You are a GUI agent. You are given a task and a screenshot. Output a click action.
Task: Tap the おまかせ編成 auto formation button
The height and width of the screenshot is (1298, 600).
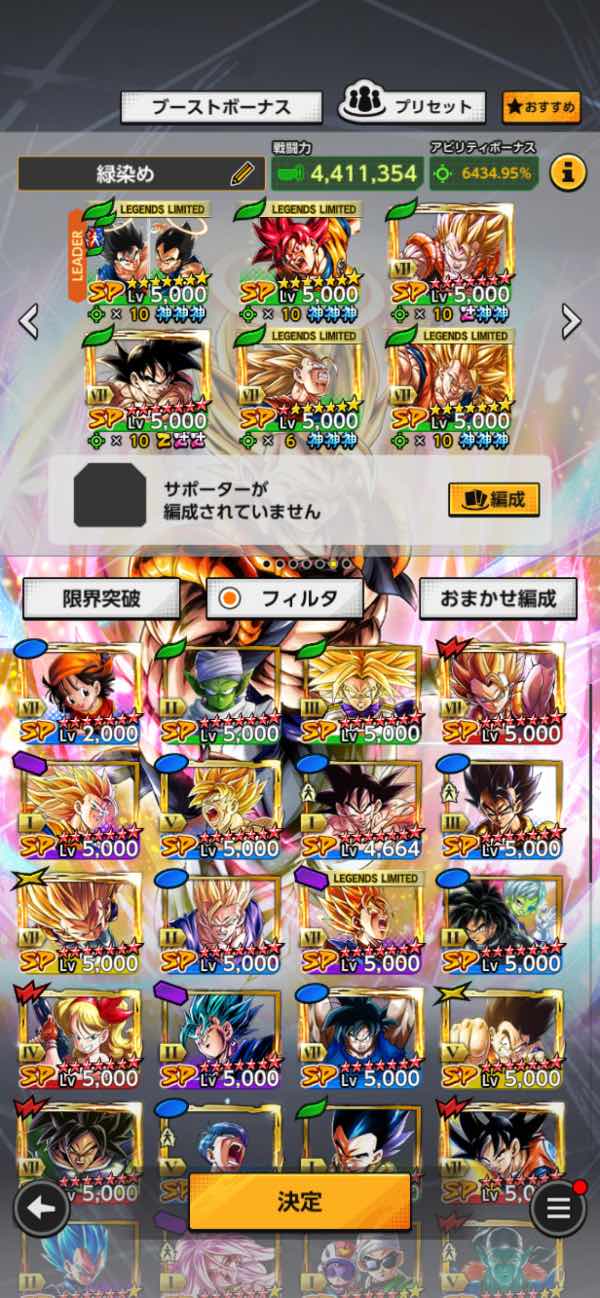[497, 599]
